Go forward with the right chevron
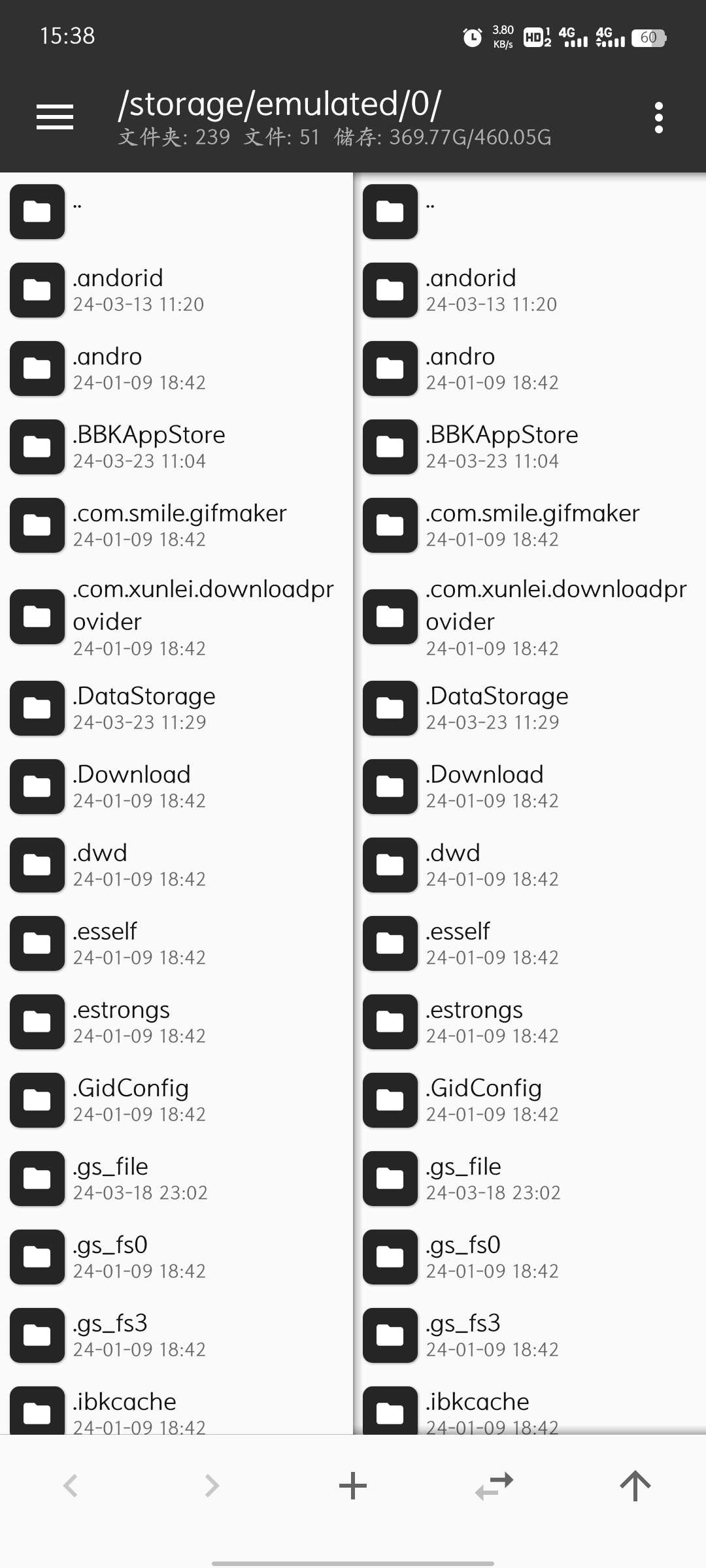Viewport: 706px width, 1568px height. coord(211,1486)
